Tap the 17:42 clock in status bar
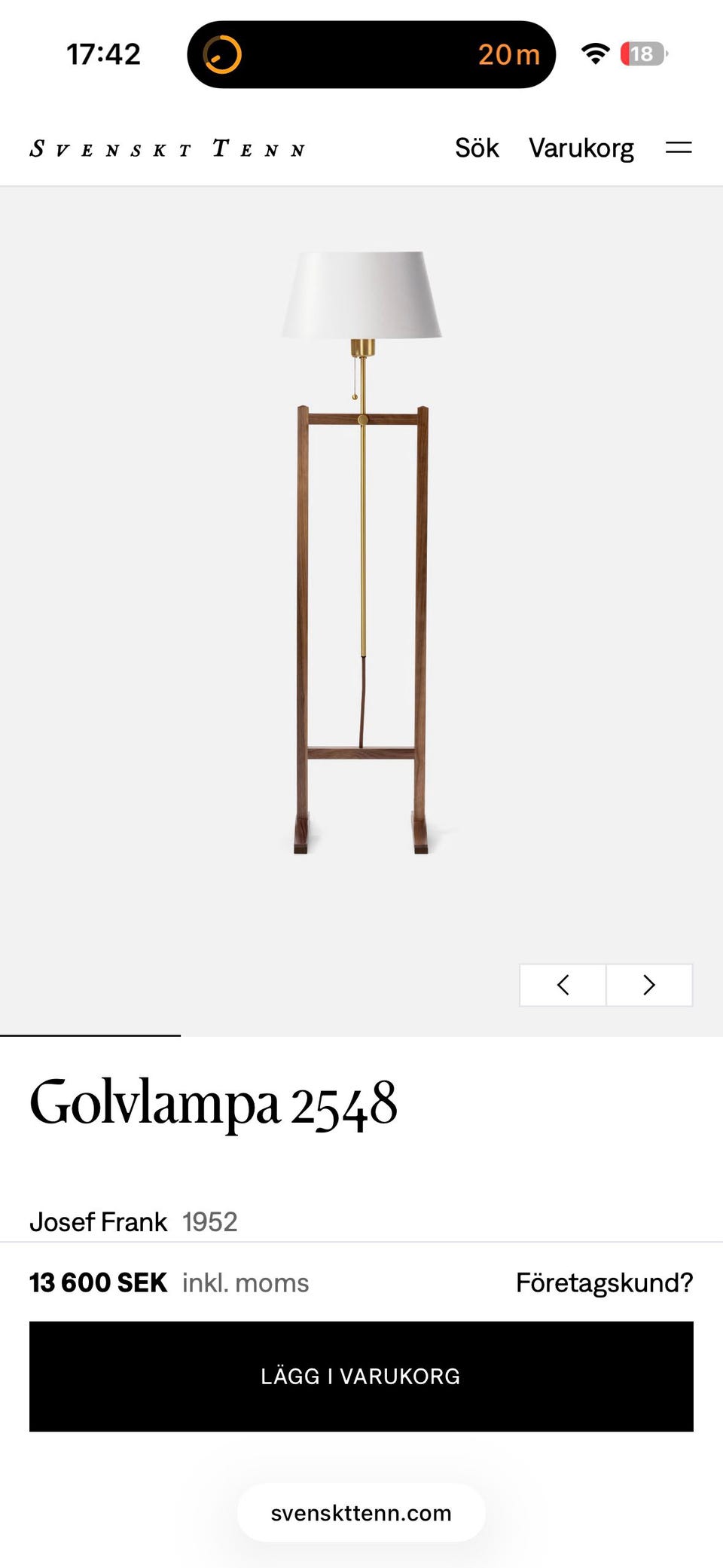Image resolution: width=723 pixels, height=1568 pixels. (x=104, y=53)
